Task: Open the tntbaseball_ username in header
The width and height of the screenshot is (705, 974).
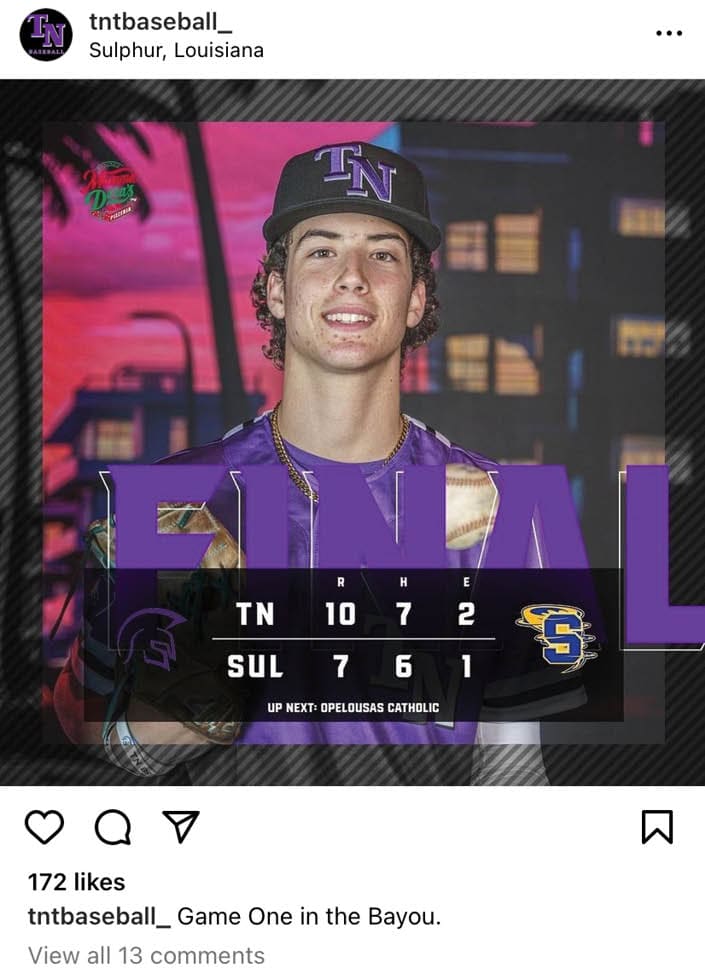Action: (153, 21)
